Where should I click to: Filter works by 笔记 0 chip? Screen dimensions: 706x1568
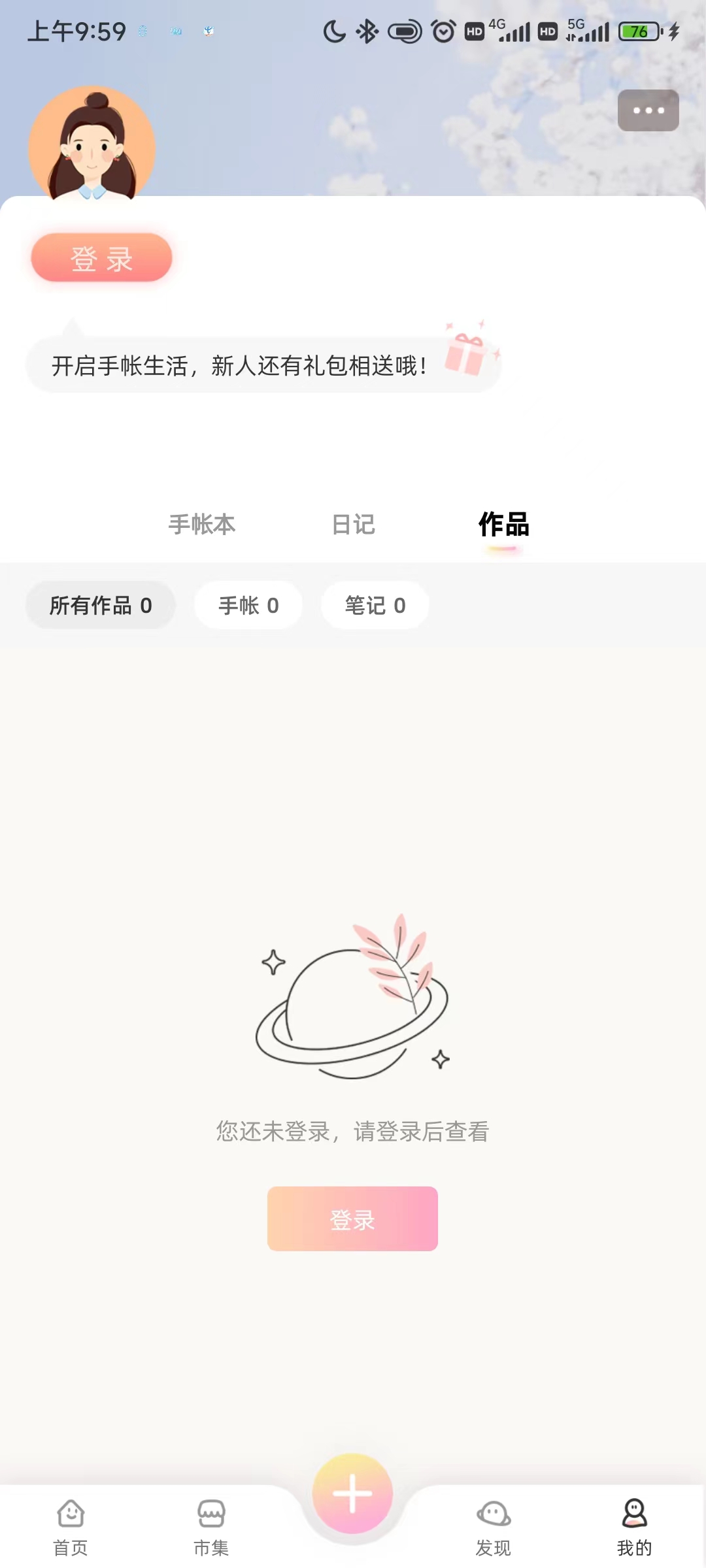pos(375,605)
